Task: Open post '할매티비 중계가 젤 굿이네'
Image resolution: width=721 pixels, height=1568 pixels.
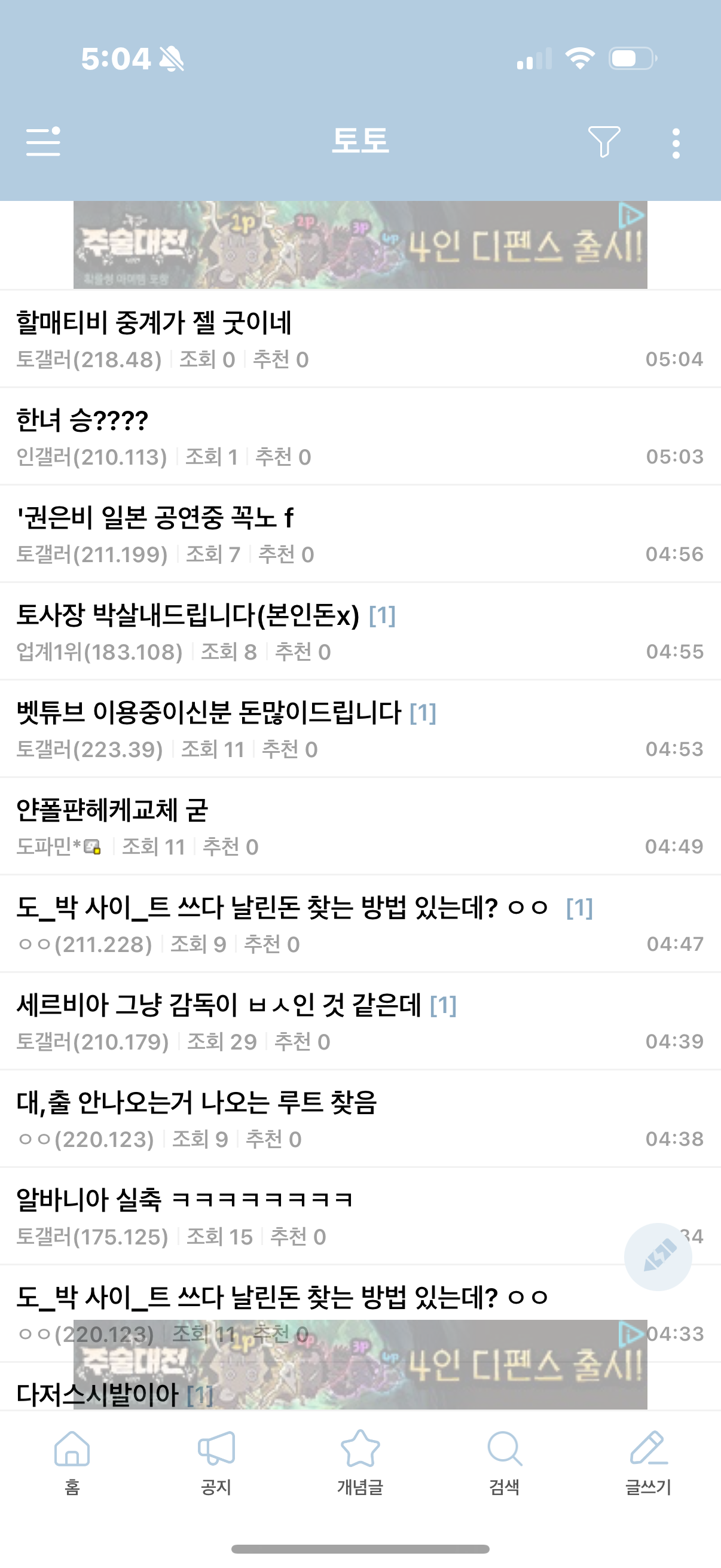Action: point(154,322)
